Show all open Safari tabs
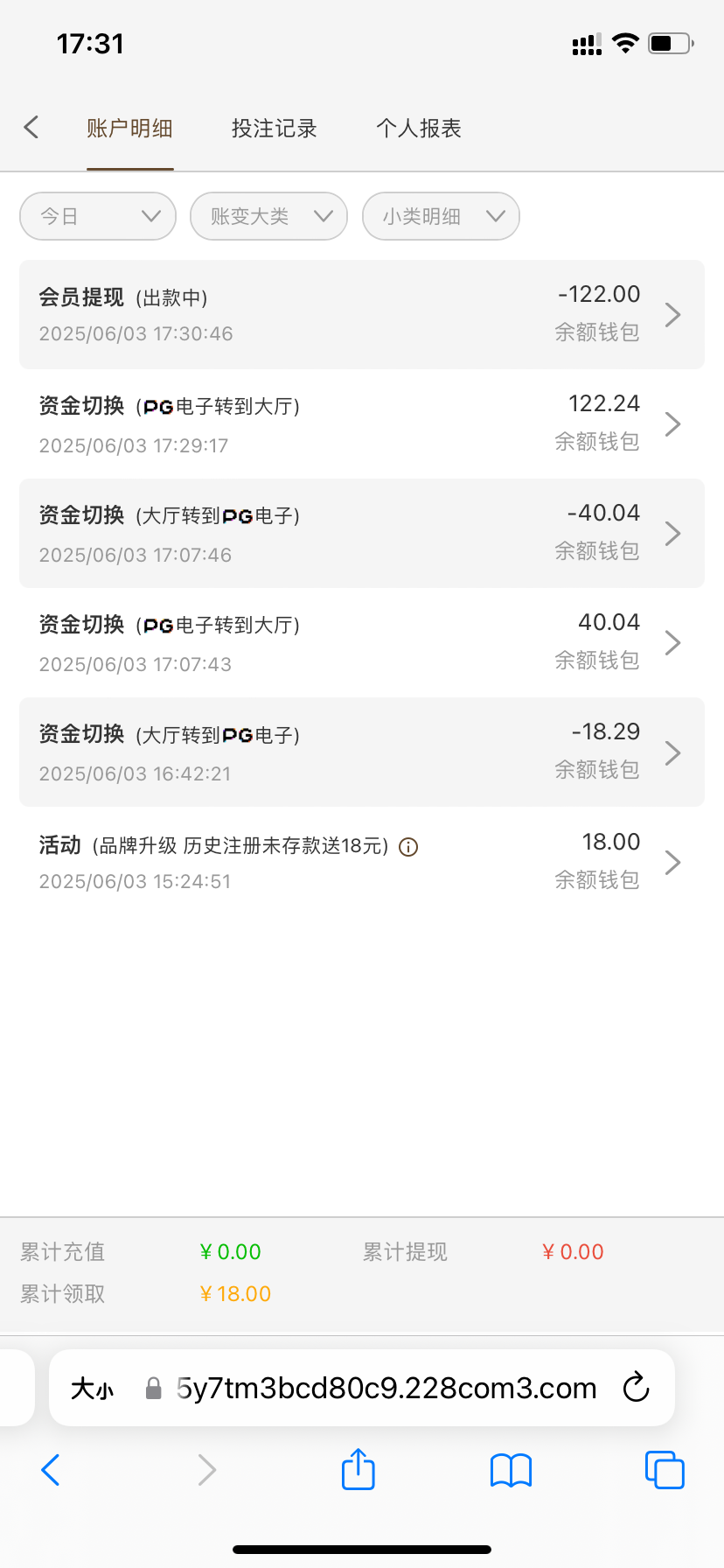The height and width of the screenshot is (1568, 724). pyautogui.click(x=664, y=1470)
